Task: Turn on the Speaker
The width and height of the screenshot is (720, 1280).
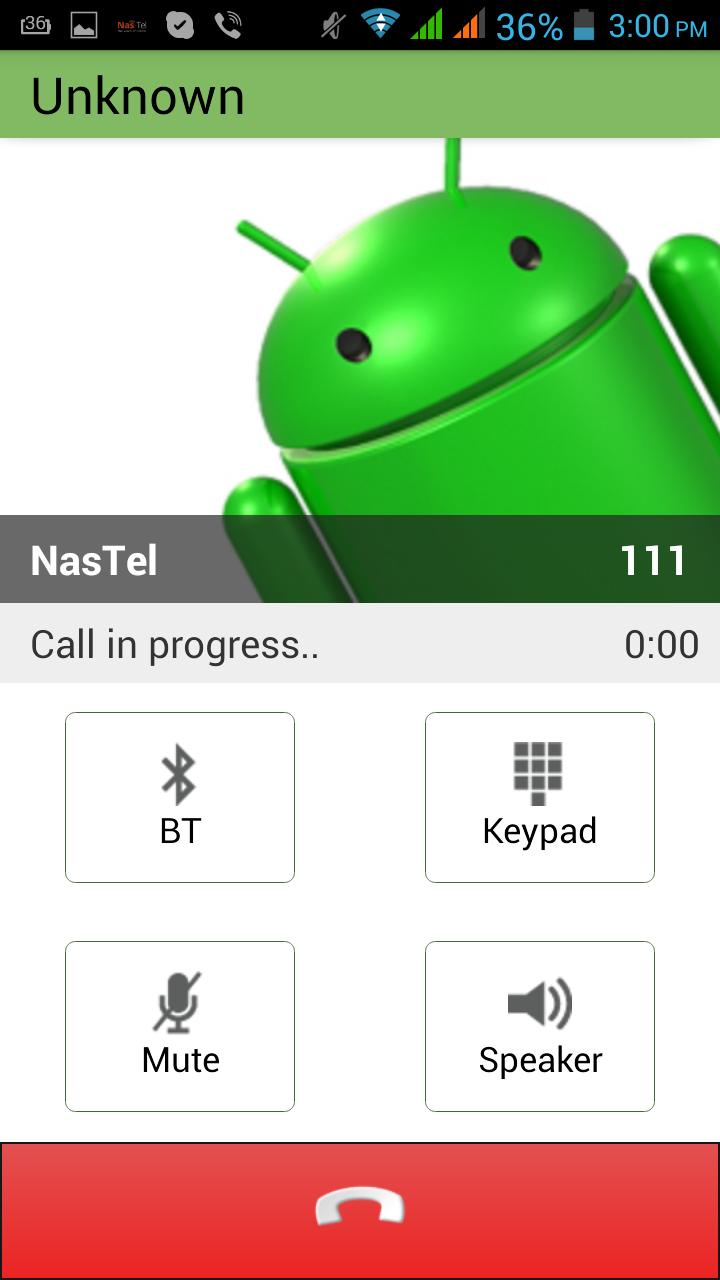Action: coord(540,1026)
